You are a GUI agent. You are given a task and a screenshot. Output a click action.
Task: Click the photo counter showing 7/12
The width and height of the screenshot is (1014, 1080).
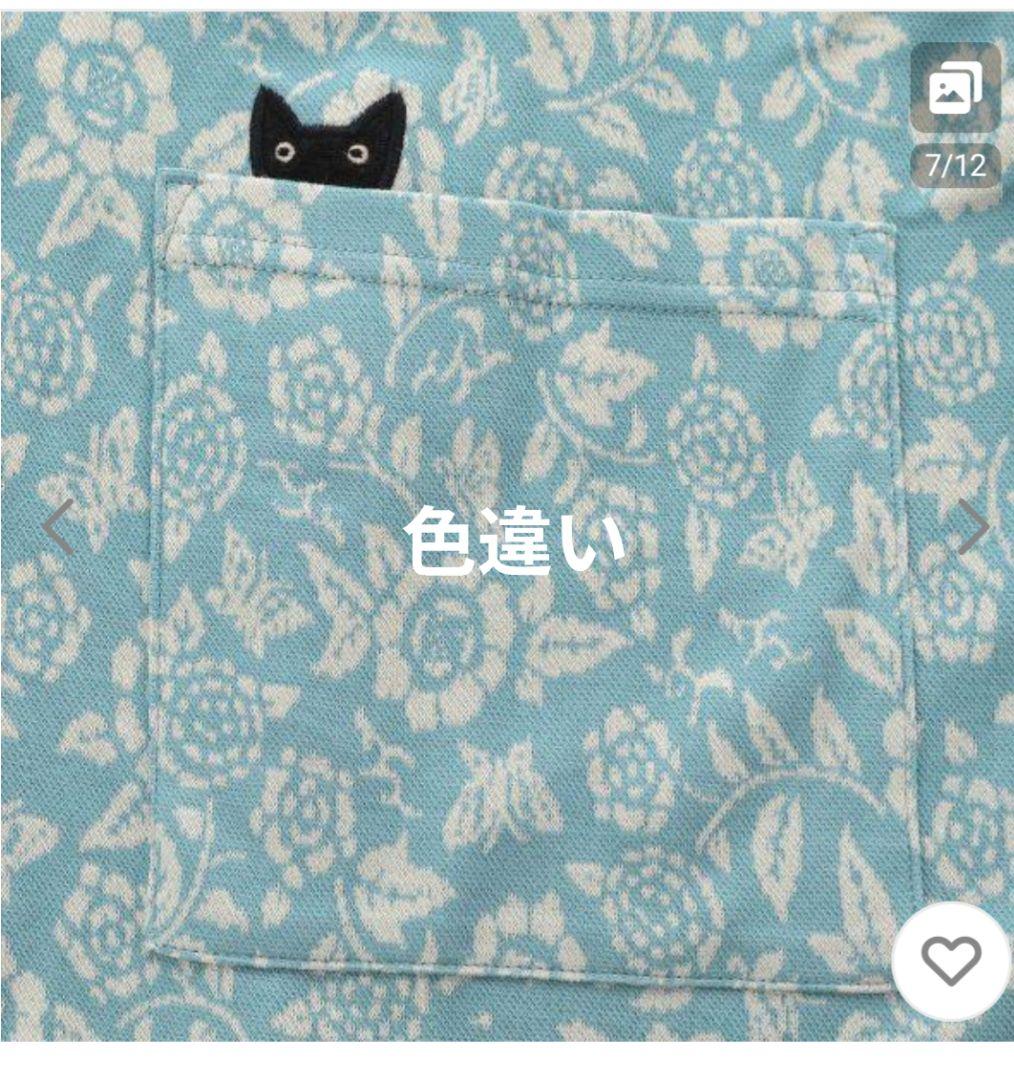pyautogui.click(x=953, y=166)
